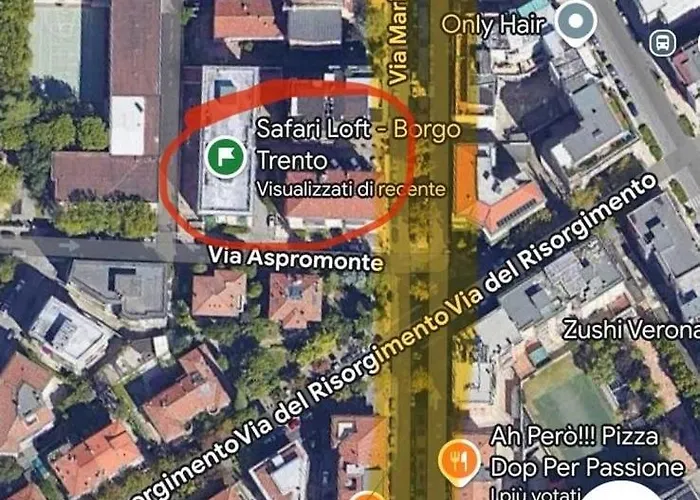Open the Ah Però!!! Pizza restaurant pin

pos(459,455)
